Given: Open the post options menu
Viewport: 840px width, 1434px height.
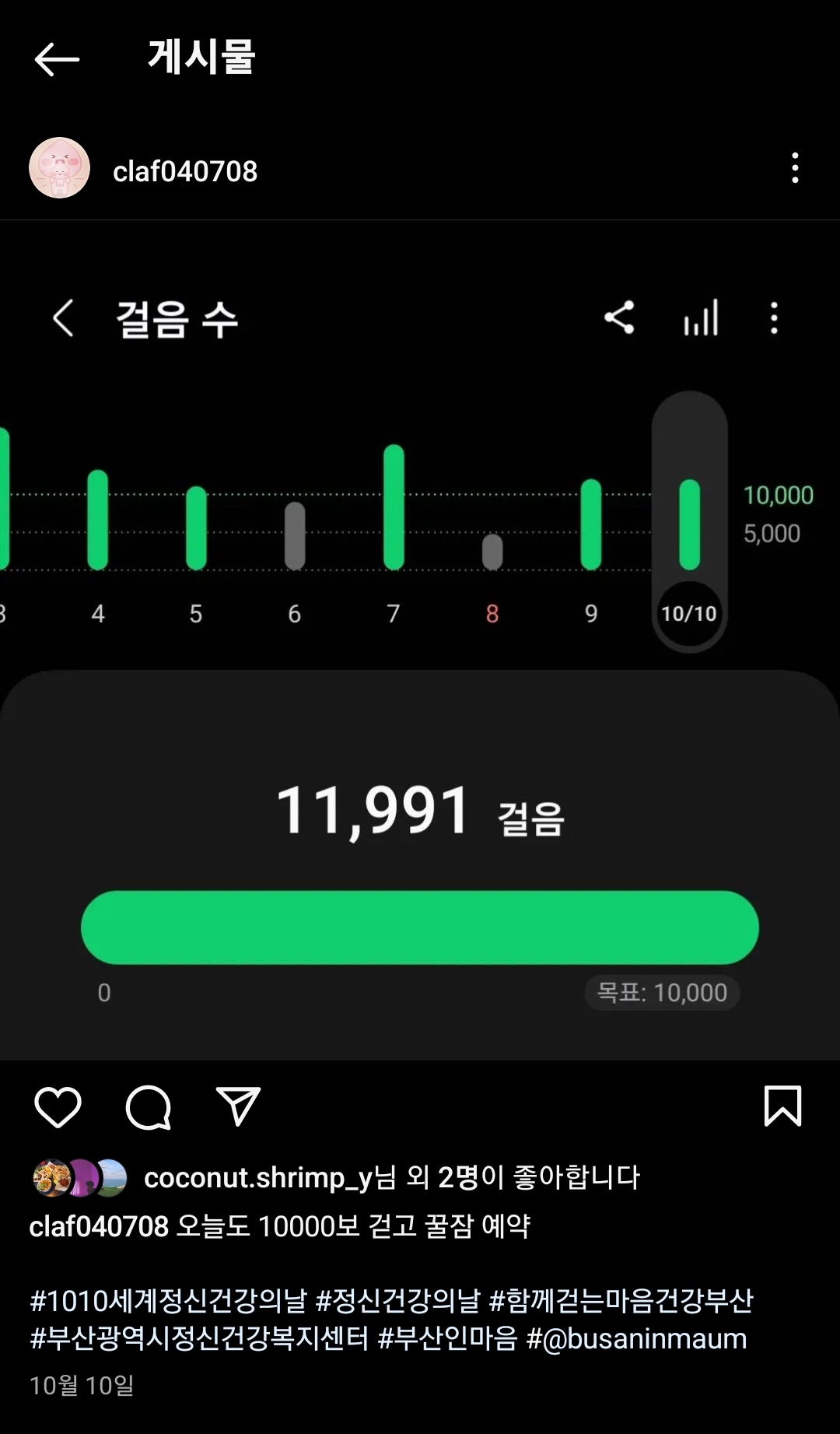Looking at the screenshot, I should tap(794, 168).
